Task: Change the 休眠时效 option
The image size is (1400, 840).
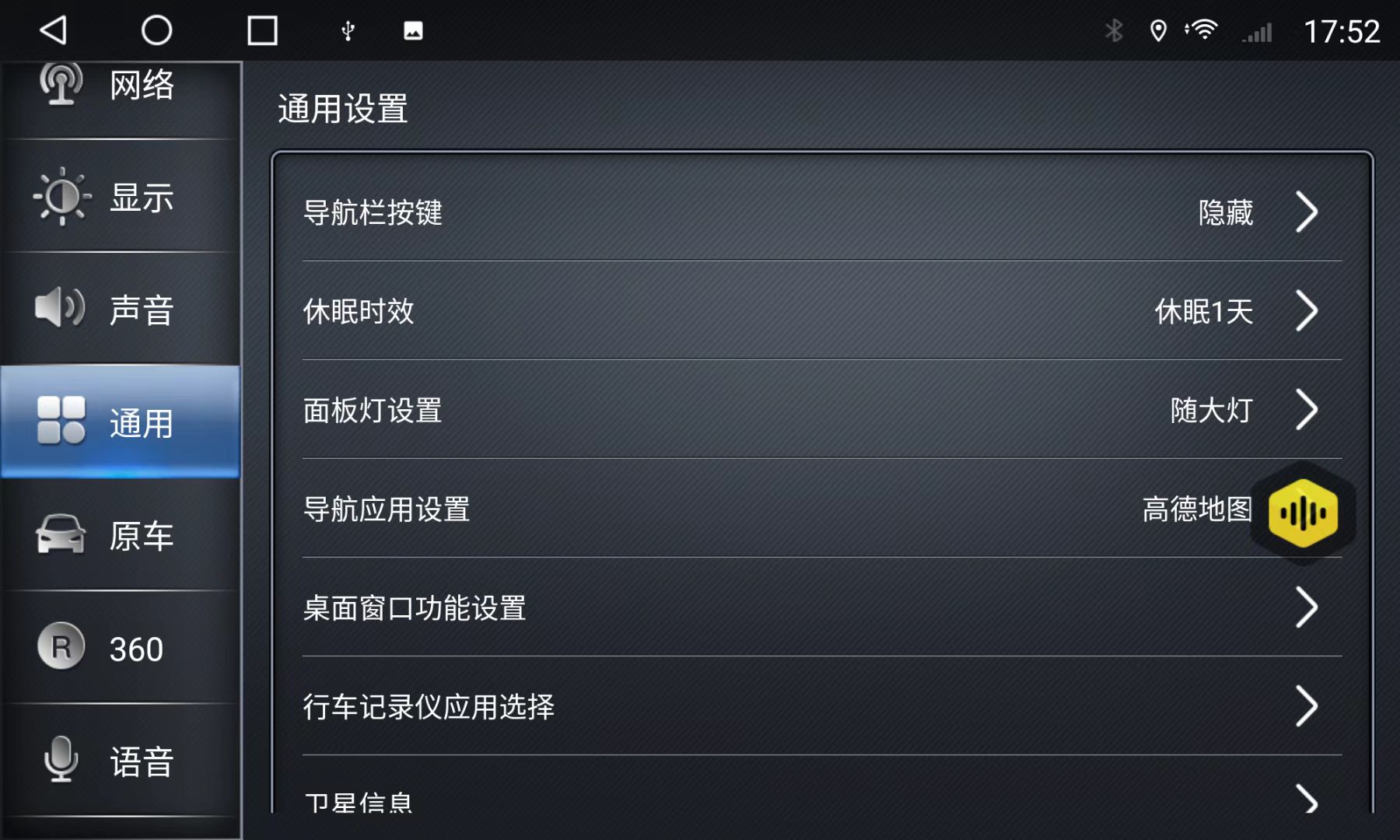Action: [x=821, y=311]
